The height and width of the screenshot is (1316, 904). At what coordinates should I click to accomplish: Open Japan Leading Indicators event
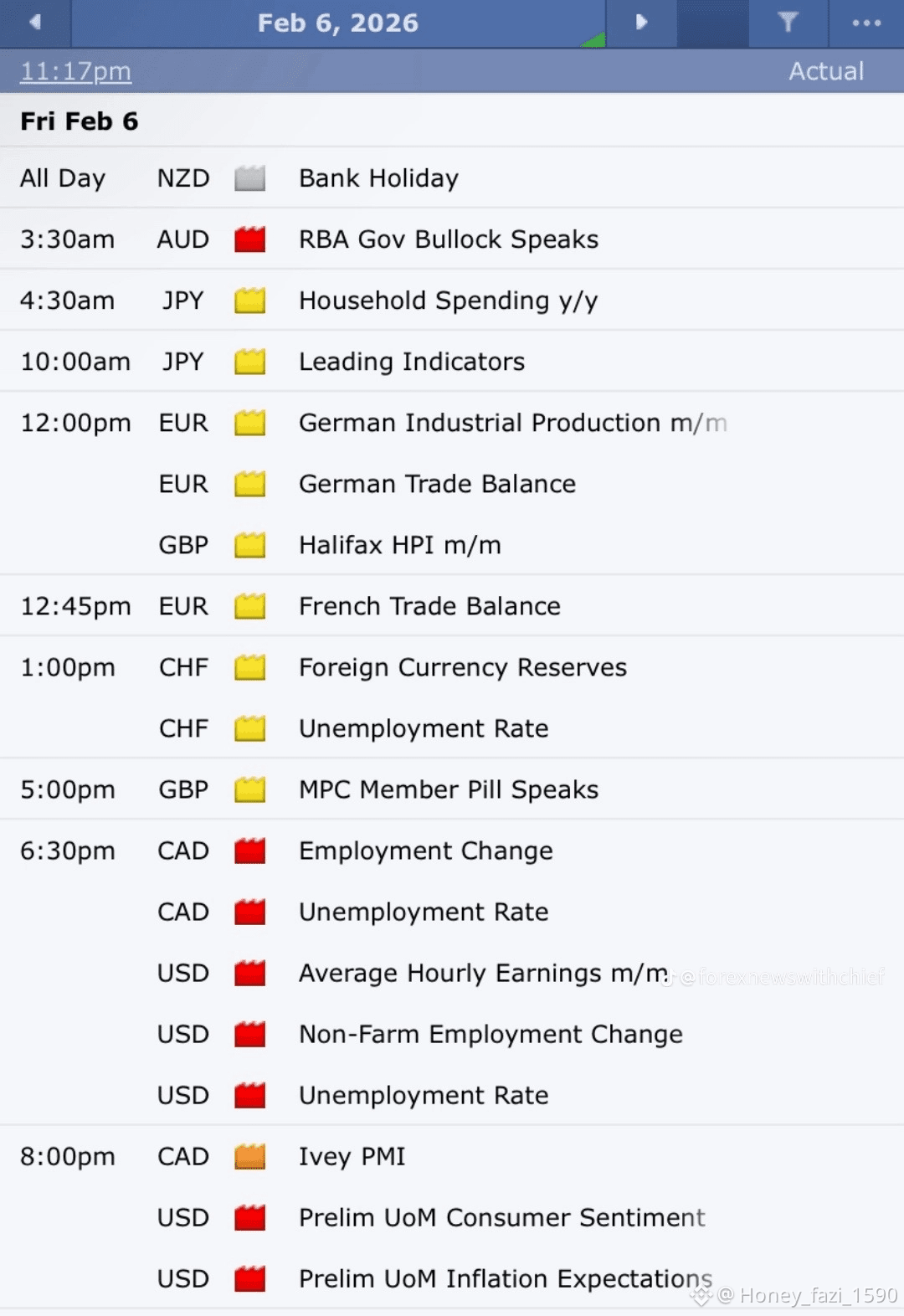[412, 362]
